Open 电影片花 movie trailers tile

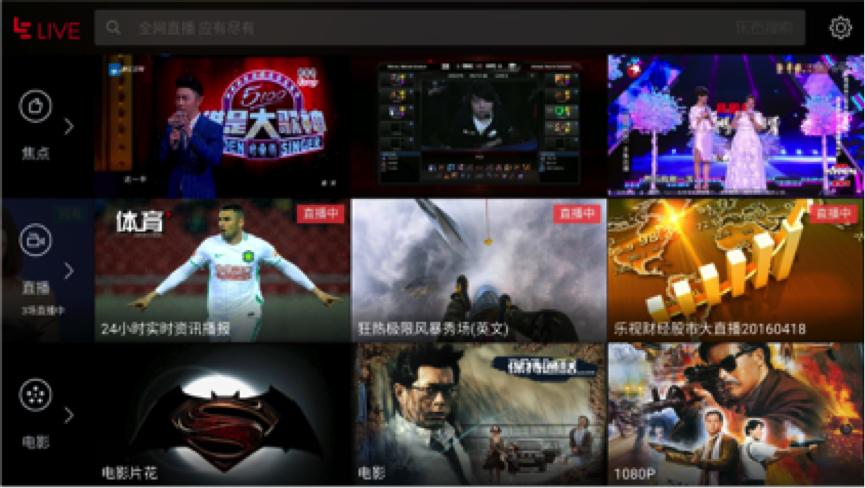tap(222, 414)
